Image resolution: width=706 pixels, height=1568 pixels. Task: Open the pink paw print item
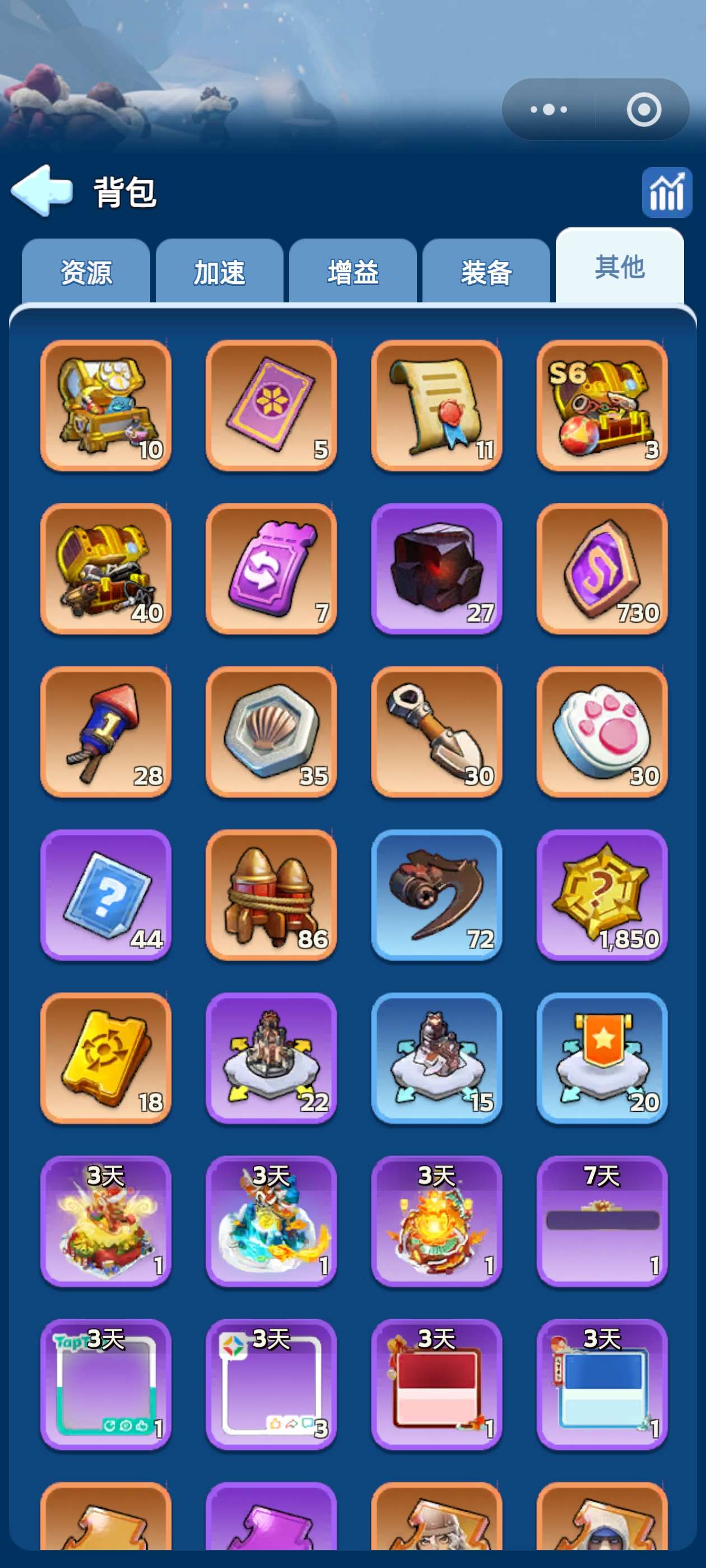click(x=602, y=732)
